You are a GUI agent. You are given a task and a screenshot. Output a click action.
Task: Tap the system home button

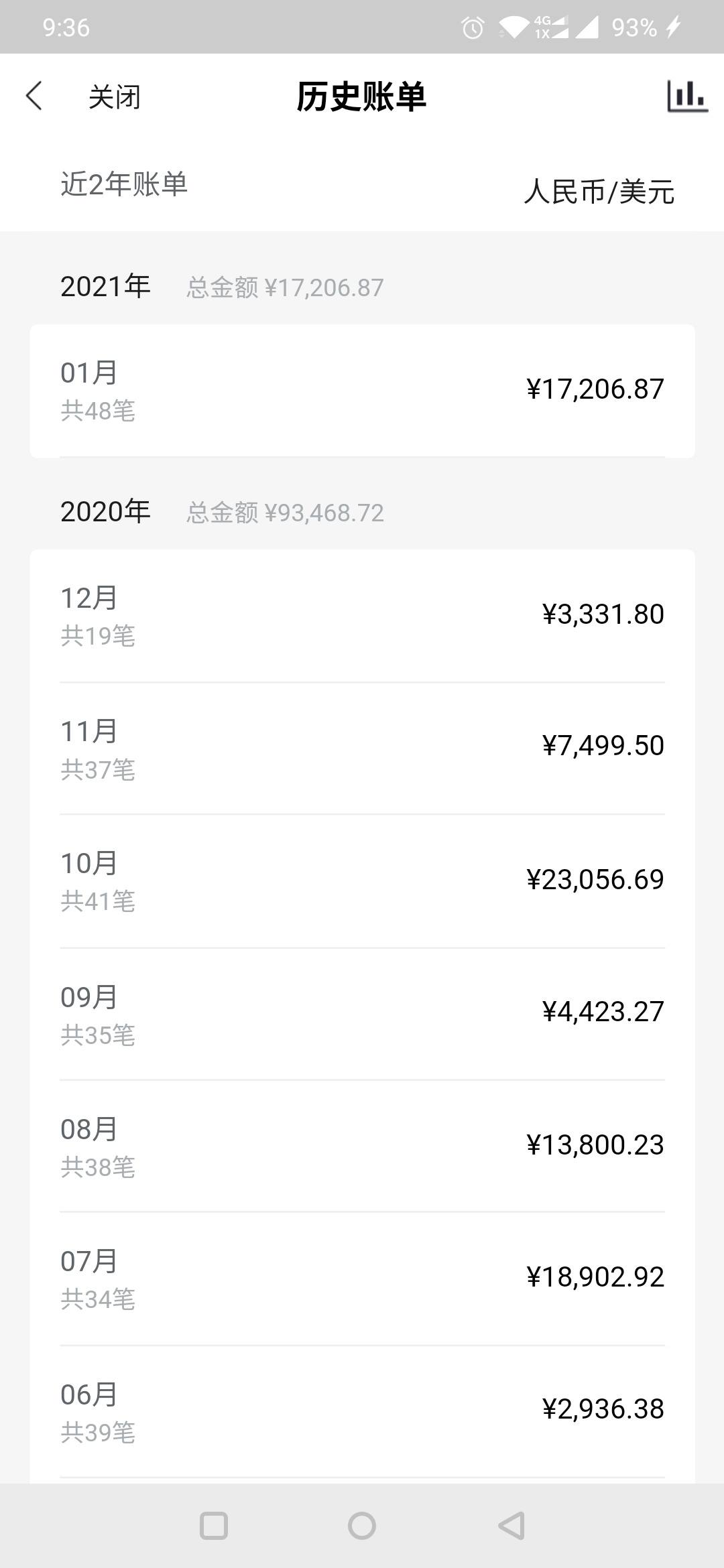click(362, 1526)
